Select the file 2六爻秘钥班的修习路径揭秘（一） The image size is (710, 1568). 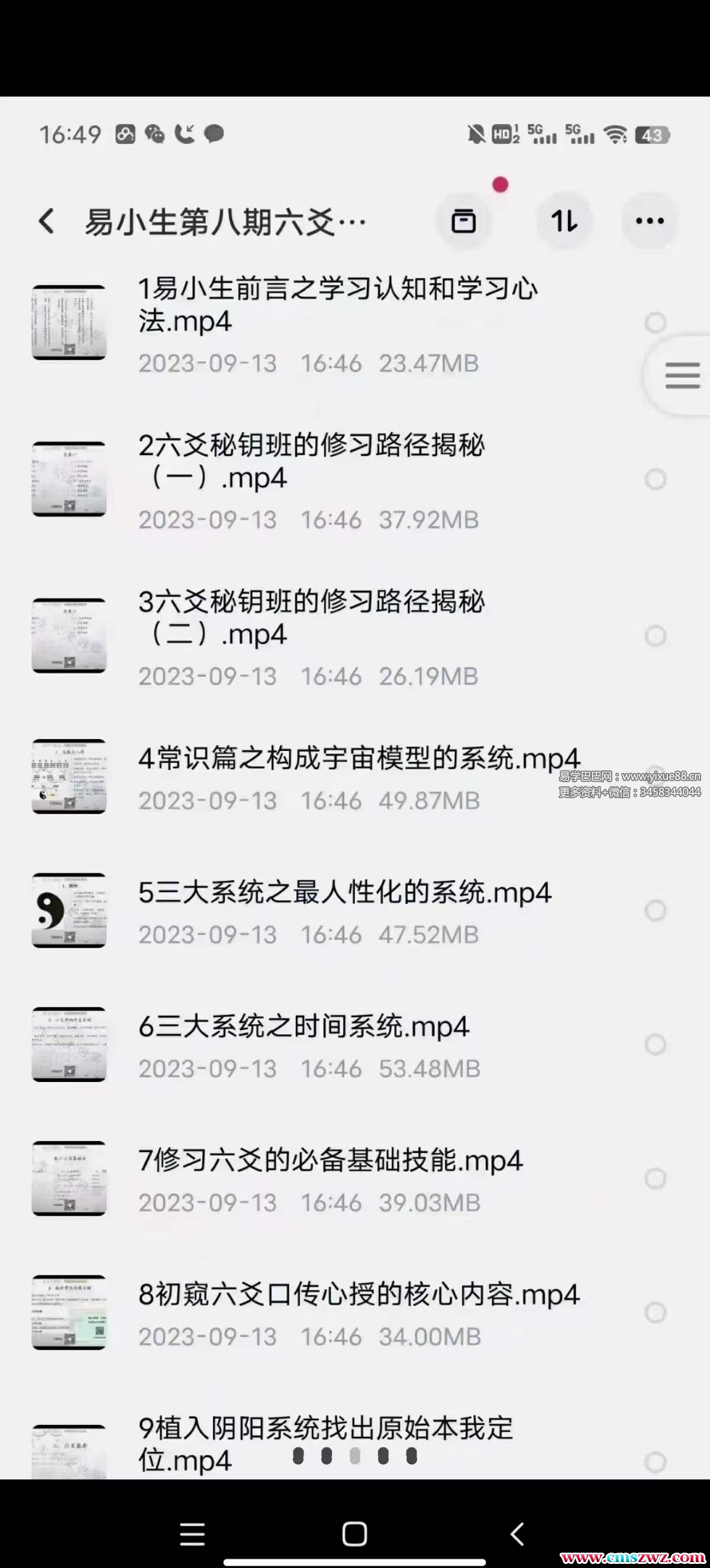[655, 480]
